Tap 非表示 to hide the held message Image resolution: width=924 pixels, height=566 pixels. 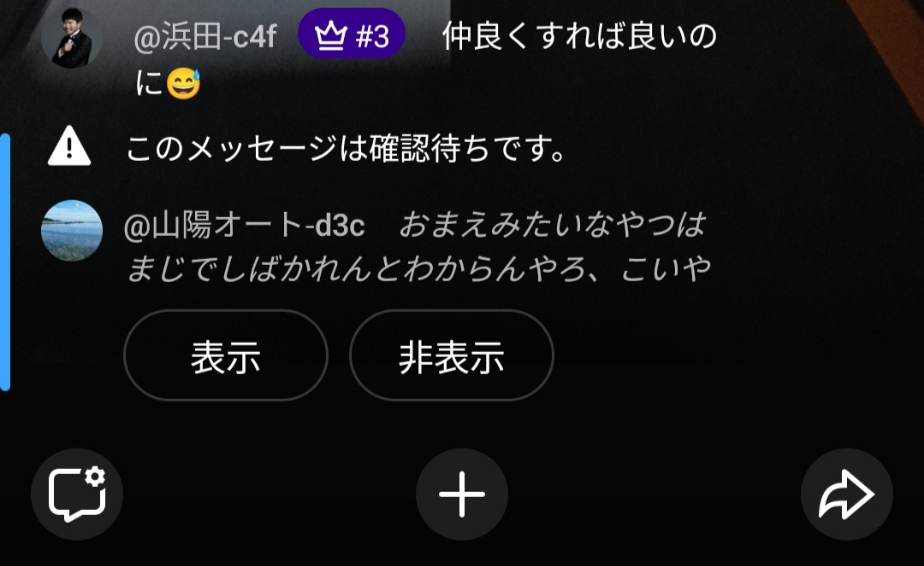451,356
